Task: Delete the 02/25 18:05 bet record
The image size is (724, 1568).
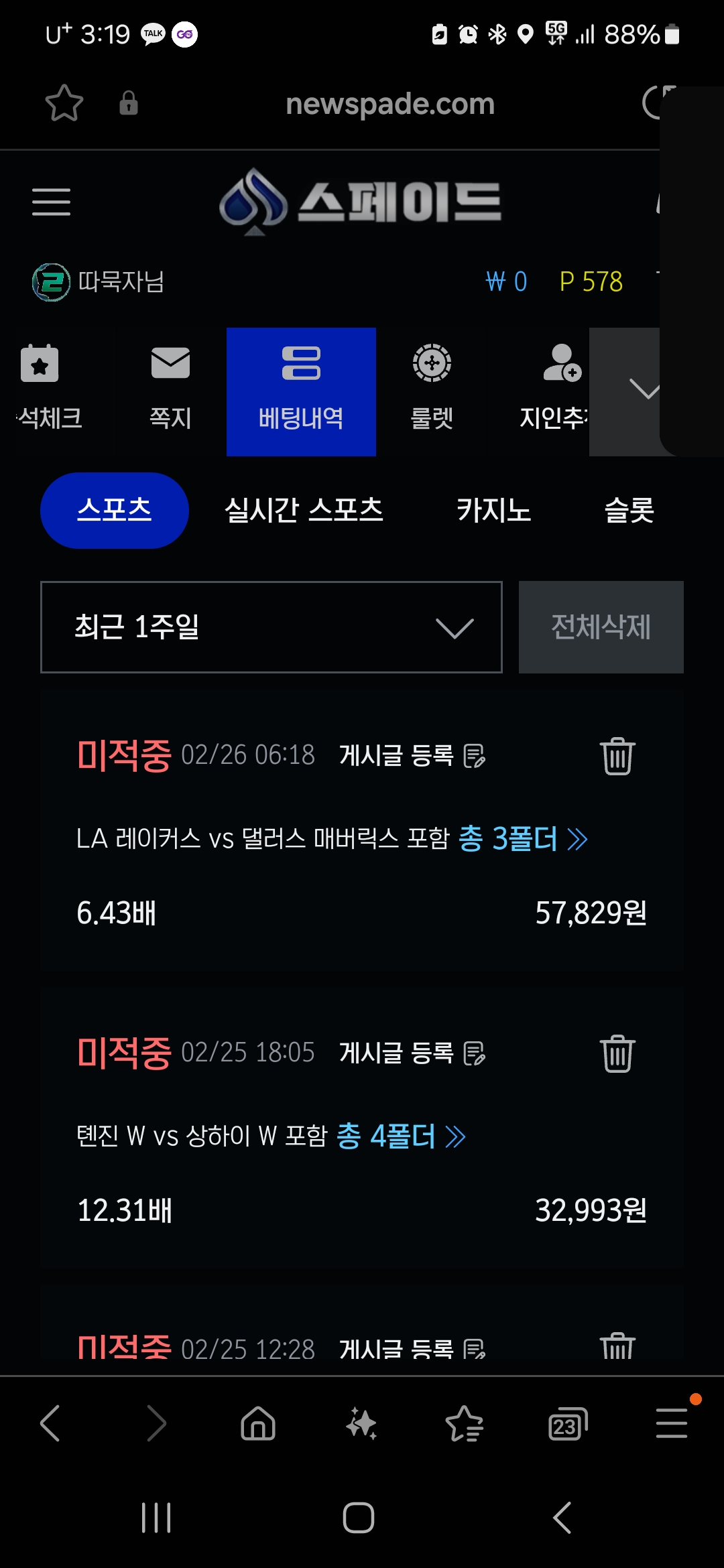Action: [617, 1053]
